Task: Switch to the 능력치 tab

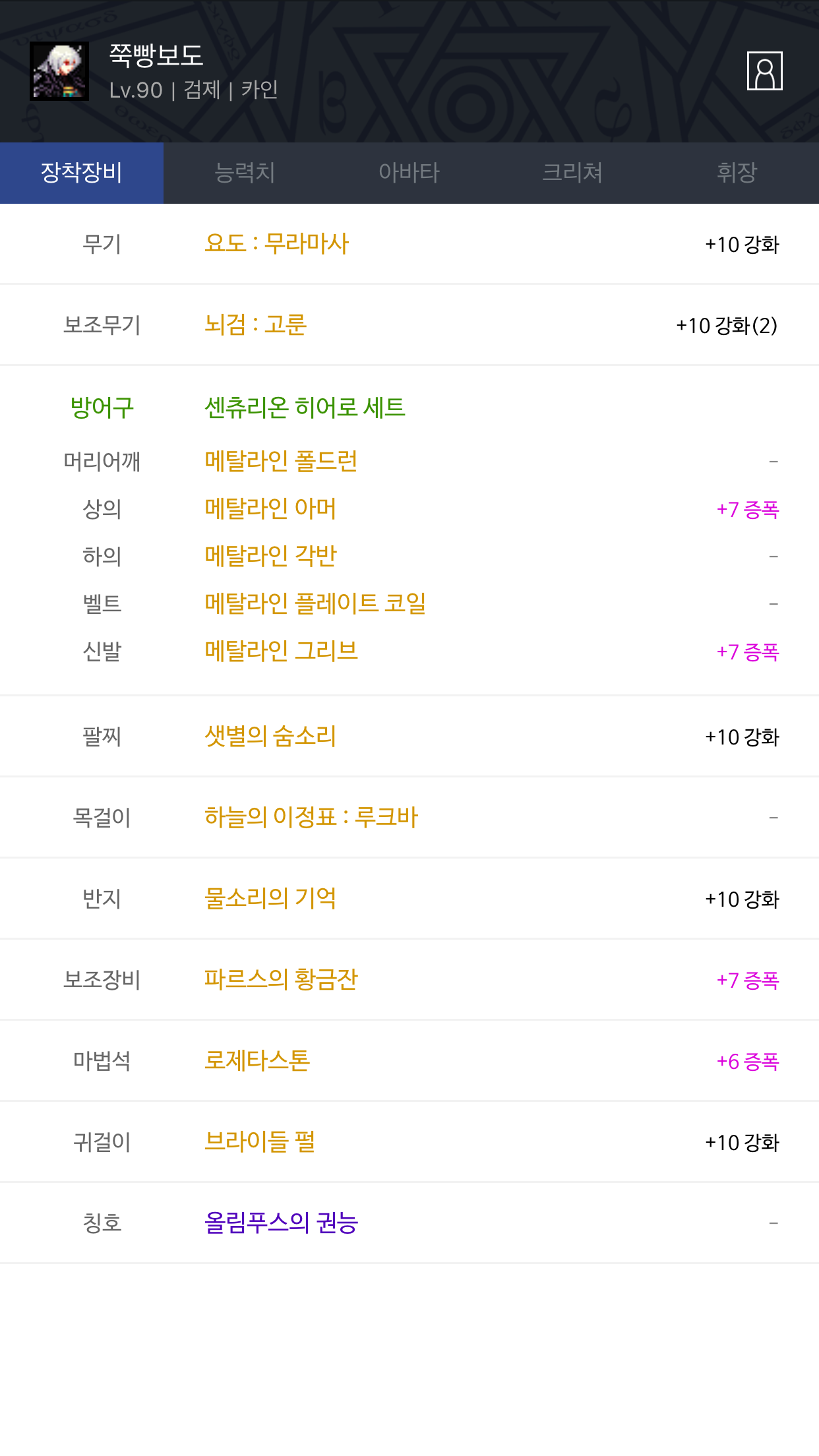Action: click(x=245, y=173)
